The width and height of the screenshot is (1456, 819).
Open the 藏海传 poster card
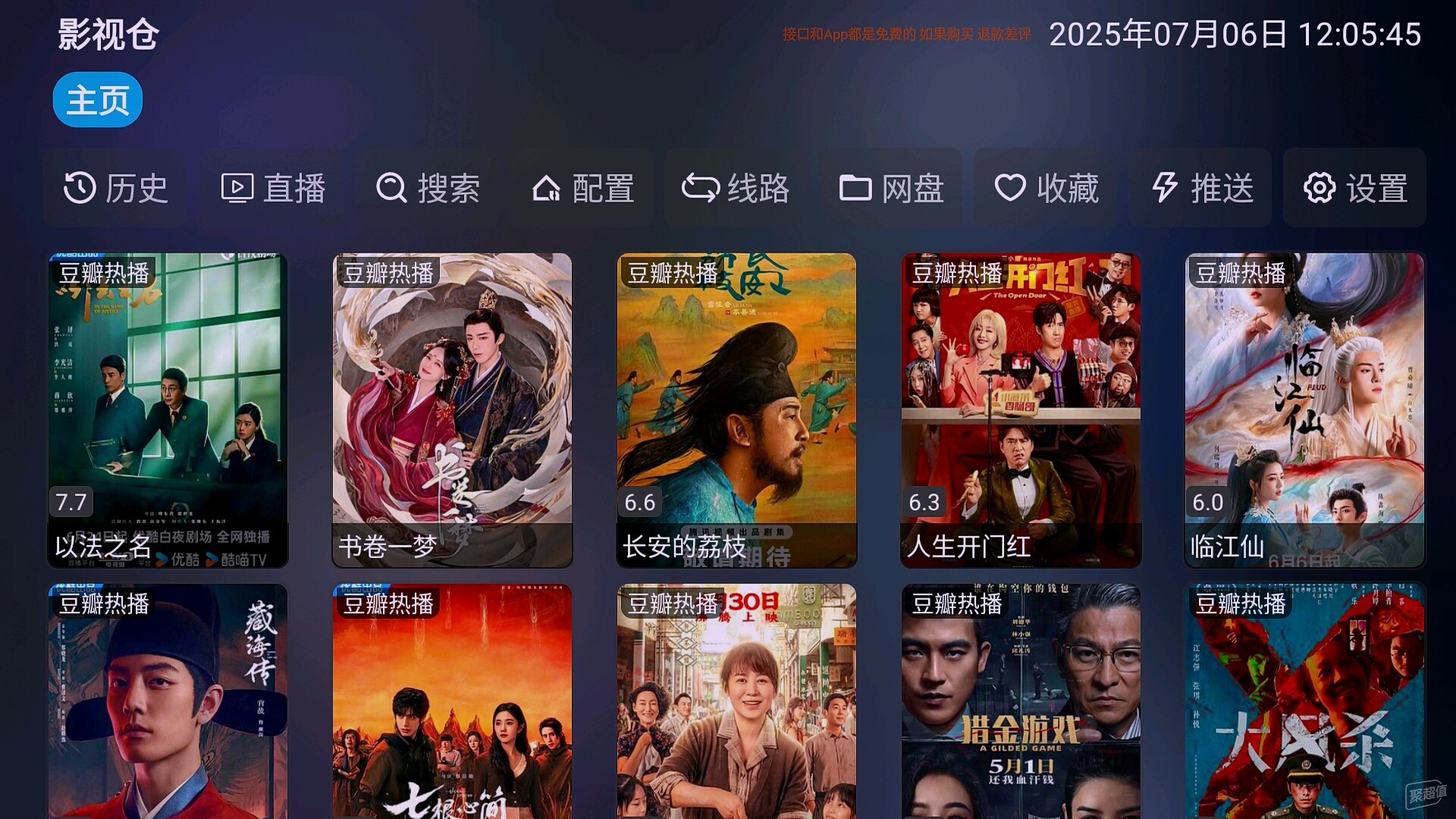coord(168,701)
